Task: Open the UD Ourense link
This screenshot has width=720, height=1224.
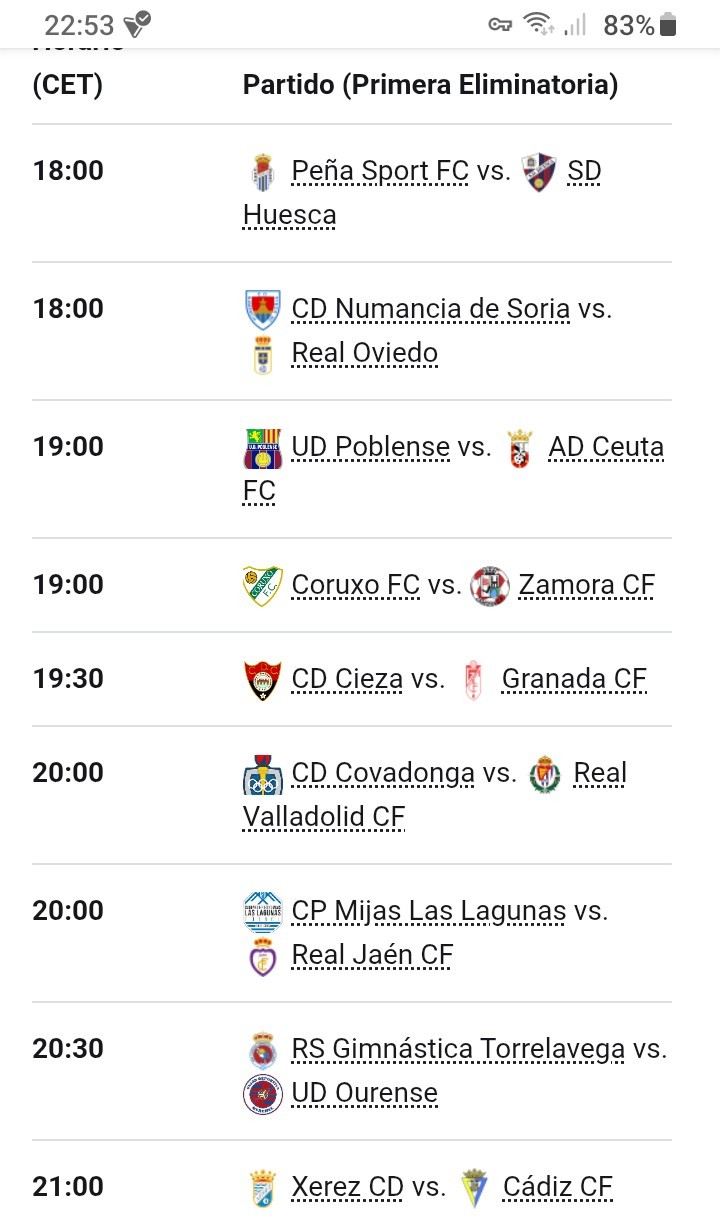Action: point(365,1093)
